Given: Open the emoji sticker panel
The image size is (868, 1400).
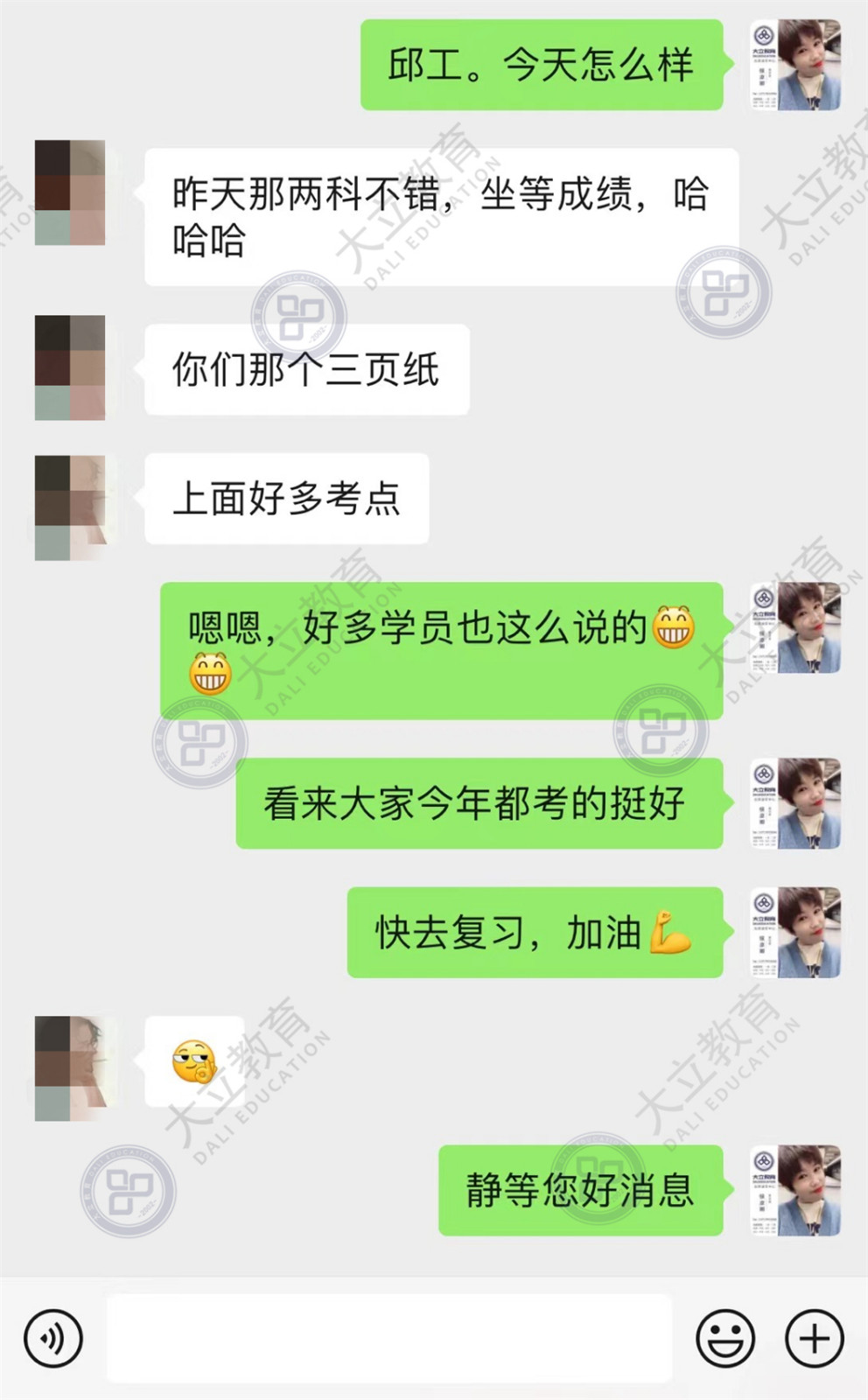Looking at the screenshot, I should click(724, 1338).
